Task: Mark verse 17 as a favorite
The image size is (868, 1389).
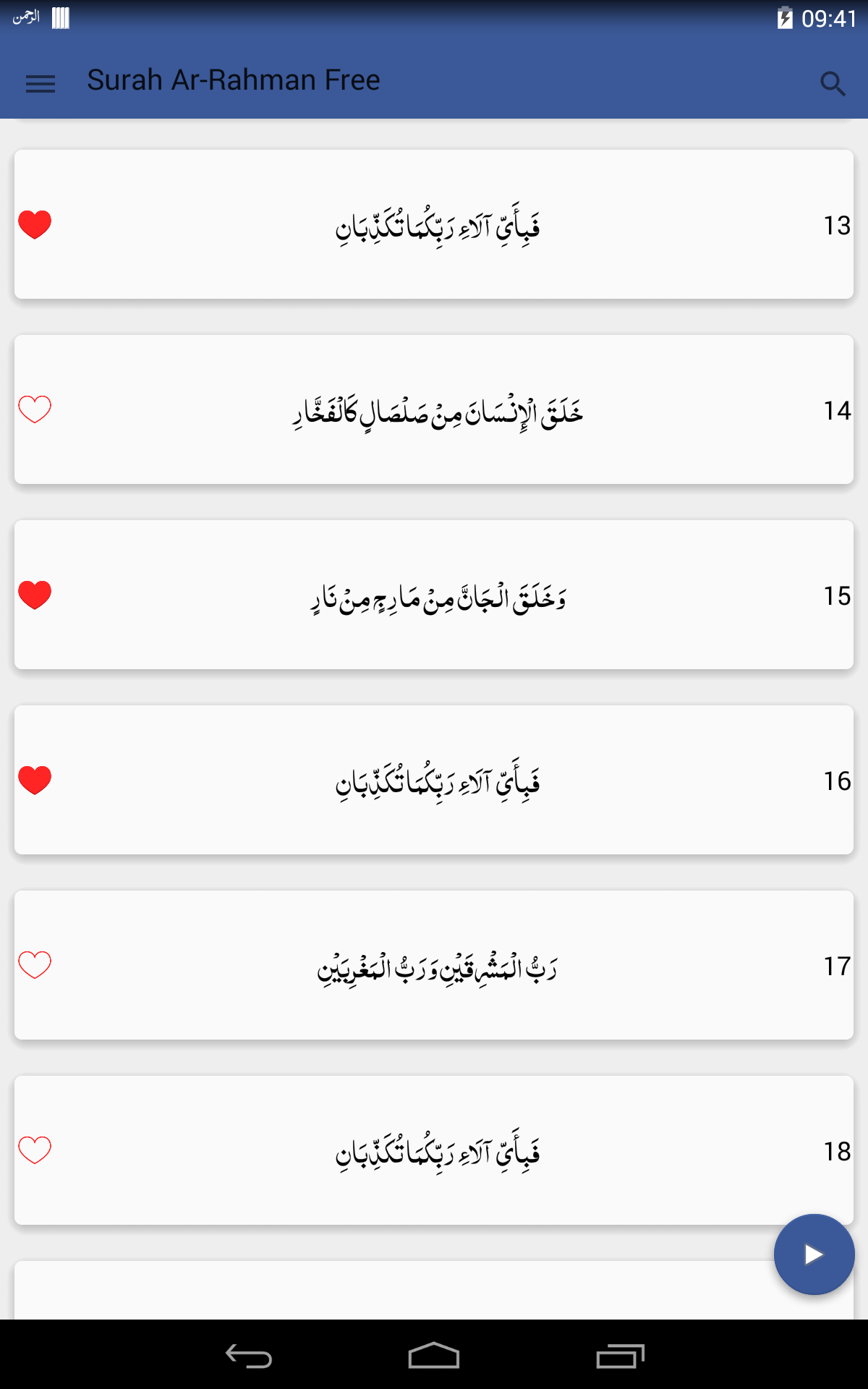Action: (x=35, y=965)
